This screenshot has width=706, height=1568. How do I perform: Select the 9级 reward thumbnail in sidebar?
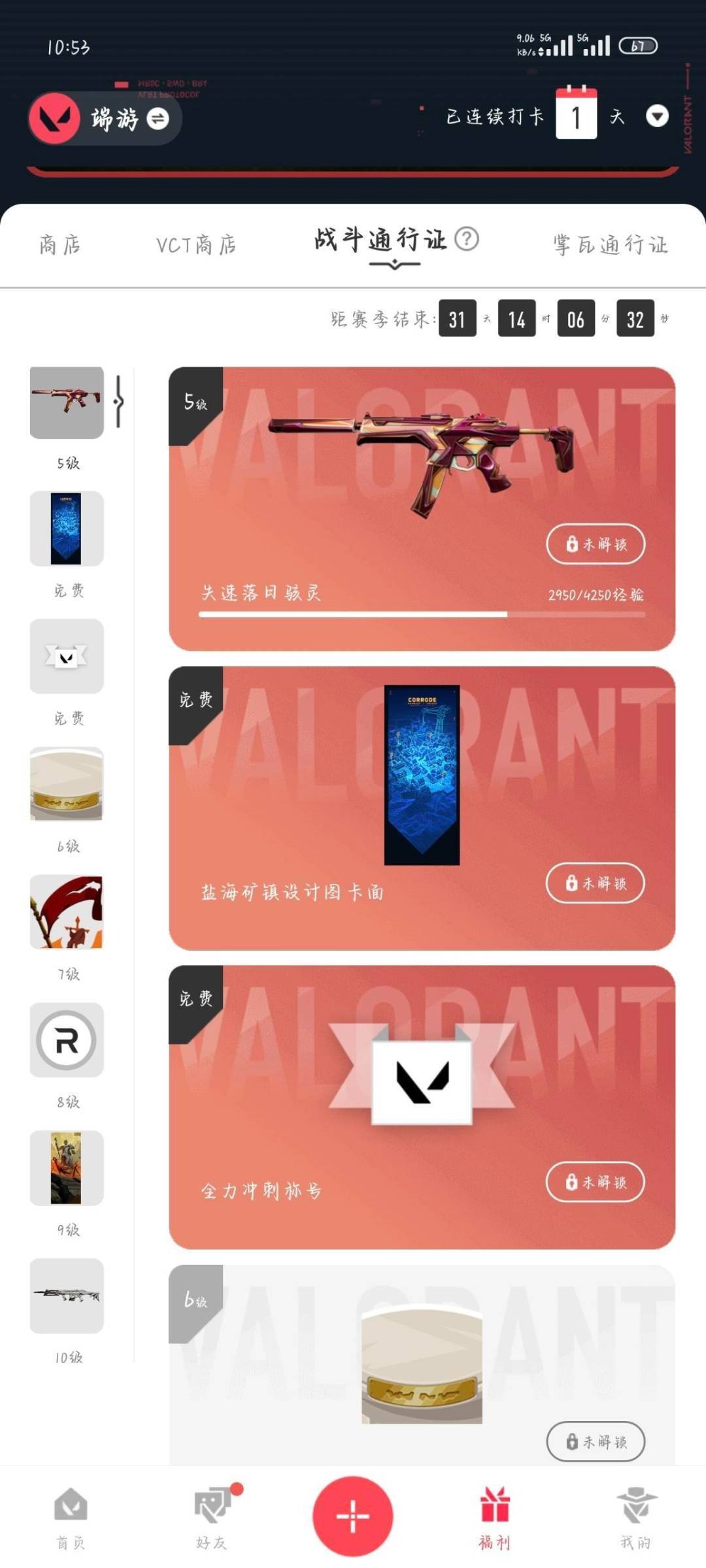67,1168
